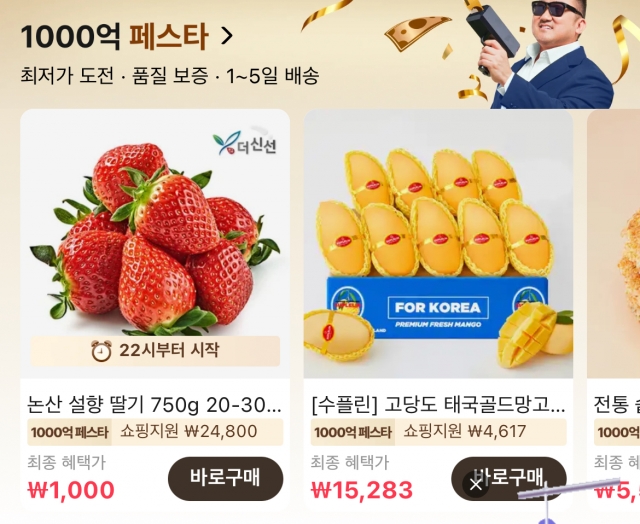The image size is (640, 524).
Task: Buy the strawberries with 바로구매
Action: [x=225, y=478]
